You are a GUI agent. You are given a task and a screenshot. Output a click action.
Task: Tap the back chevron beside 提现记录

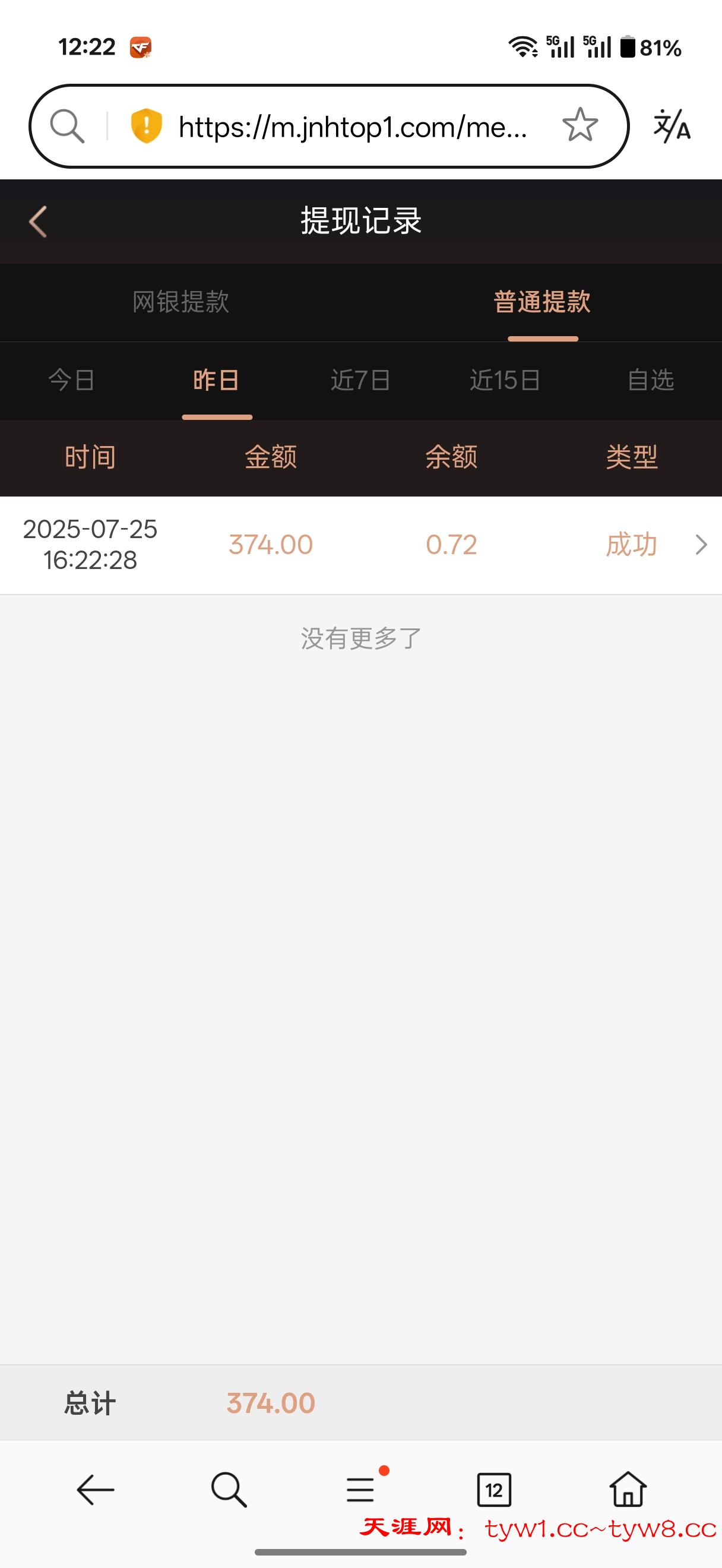click(38, 220)
